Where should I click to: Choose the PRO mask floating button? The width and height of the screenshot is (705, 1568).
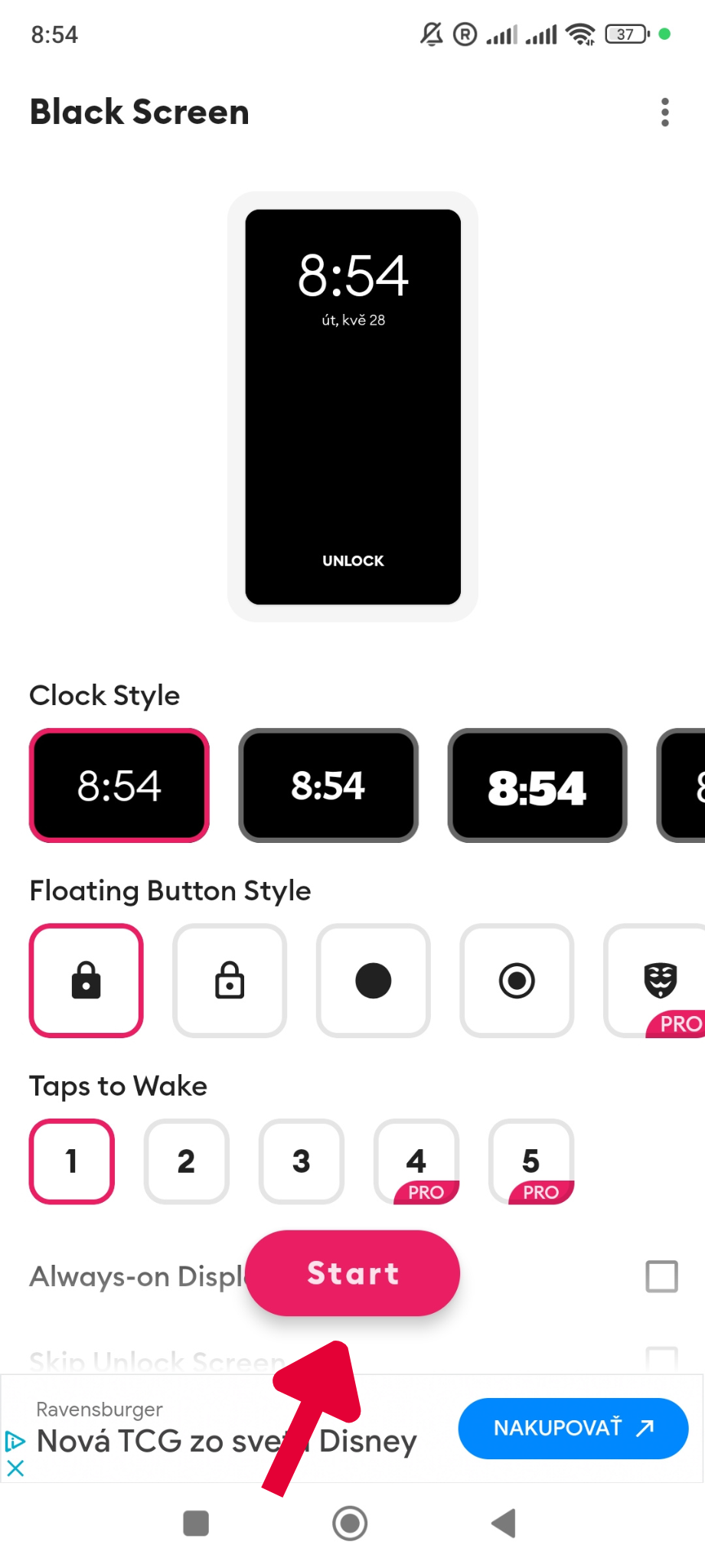click(x=658, y=981)
